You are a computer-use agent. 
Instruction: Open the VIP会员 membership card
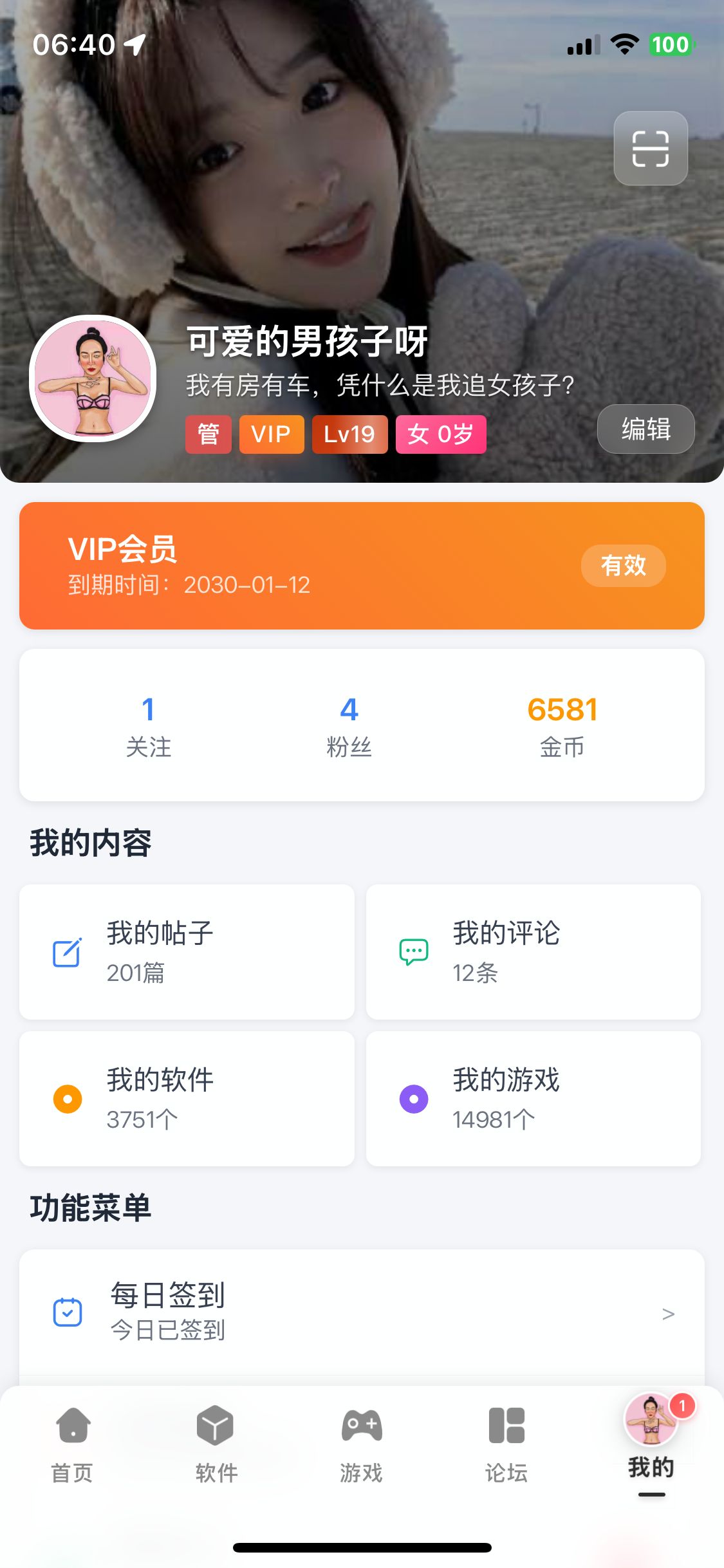click(x=362, y=566)
